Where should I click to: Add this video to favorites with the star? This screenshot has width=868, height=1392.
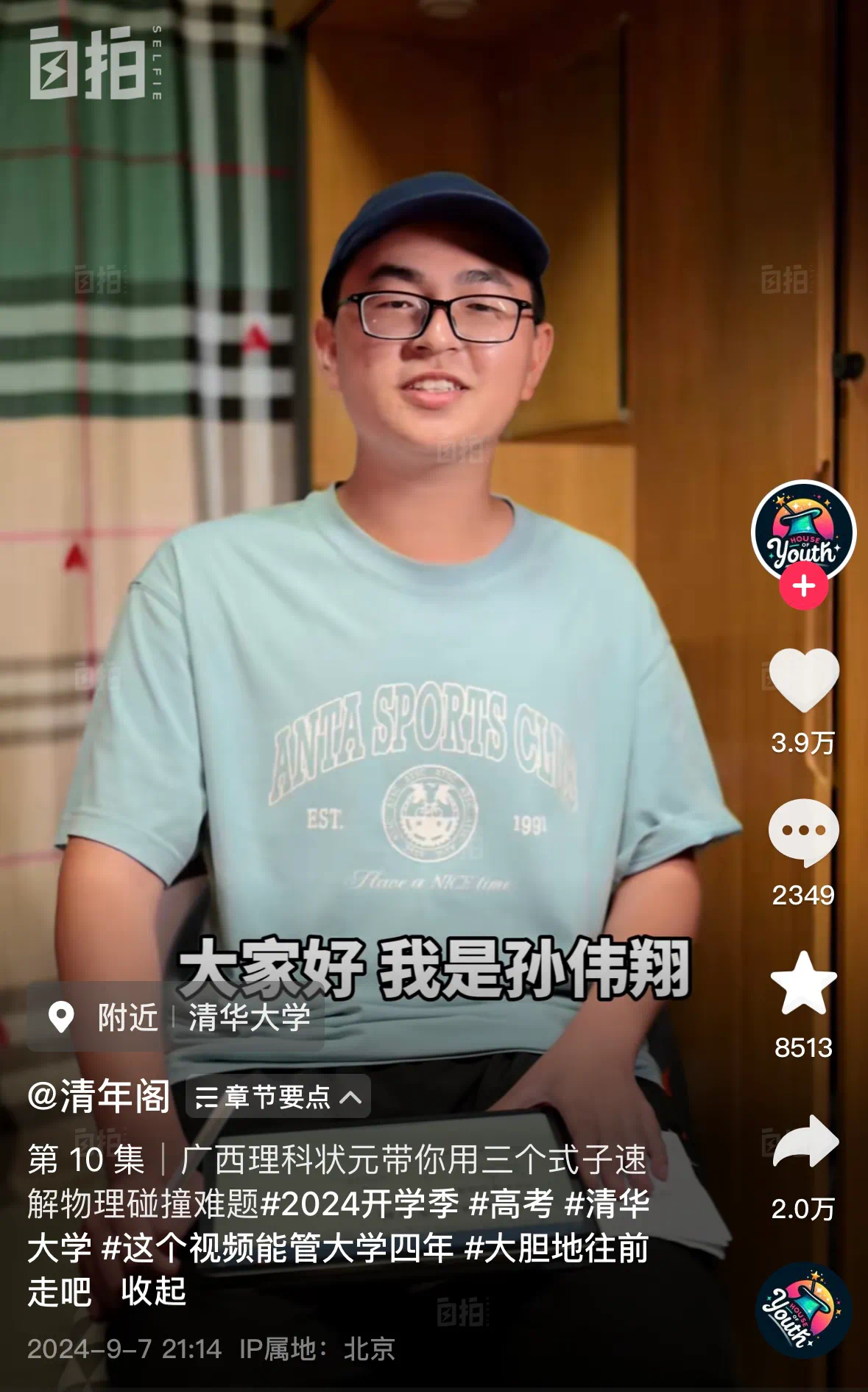coord(803,983)
